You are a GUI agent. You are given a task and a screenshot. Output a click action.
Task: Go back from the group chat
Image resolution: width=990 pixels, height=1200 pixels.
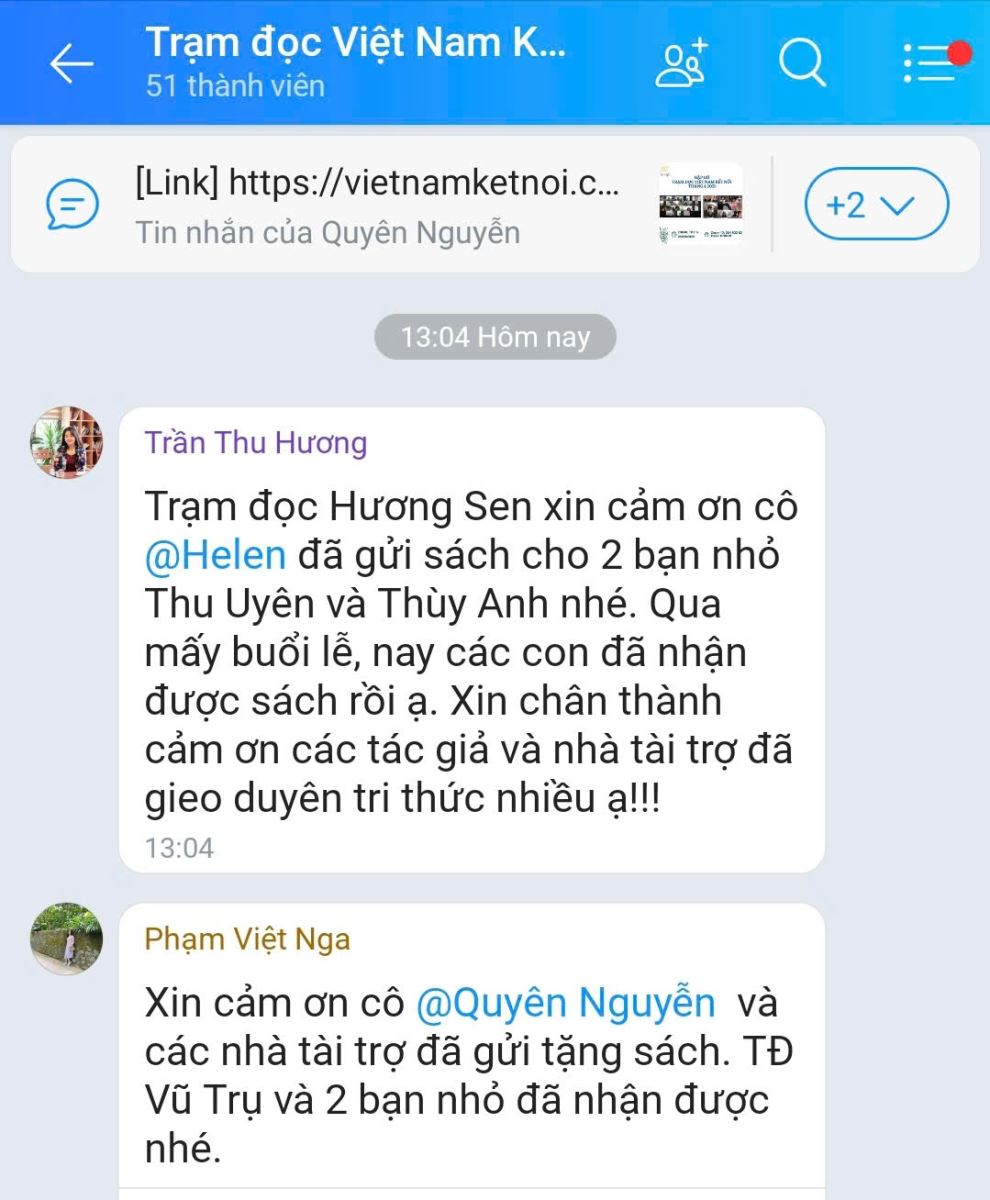[71, 64]
